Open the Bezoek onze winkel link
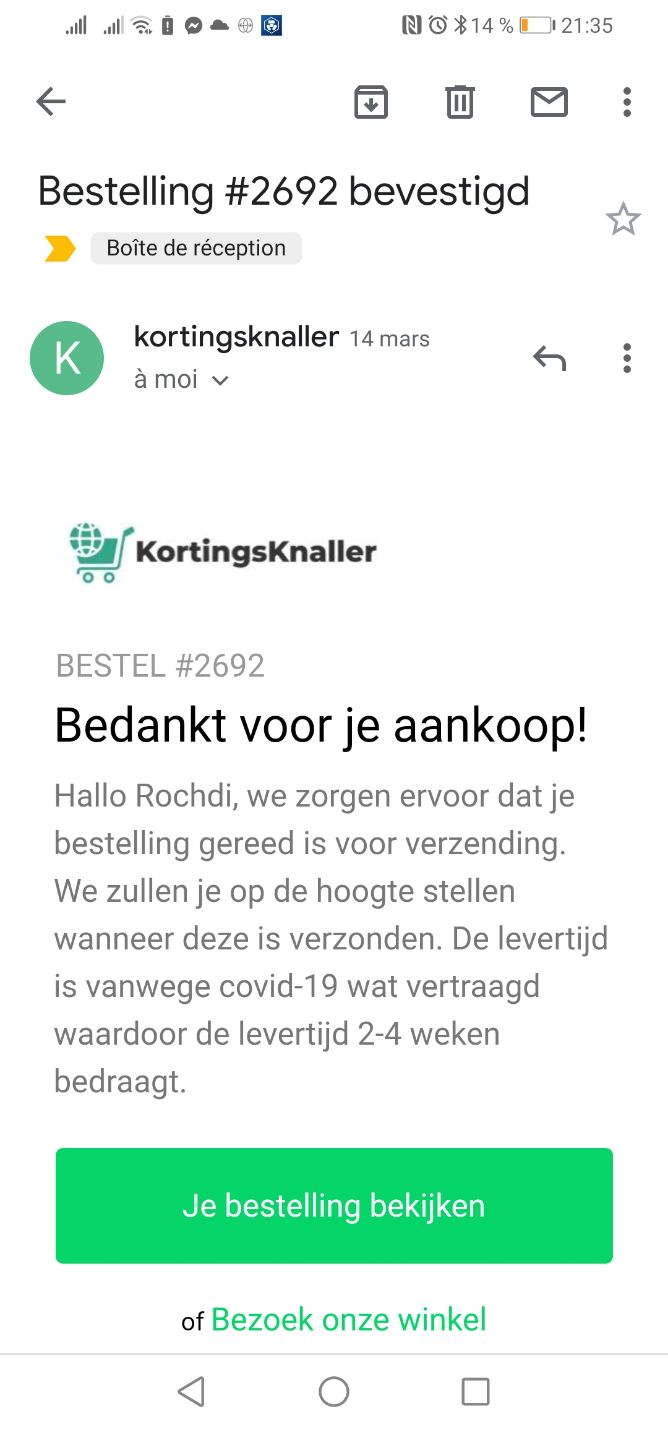 [348, 1319]
